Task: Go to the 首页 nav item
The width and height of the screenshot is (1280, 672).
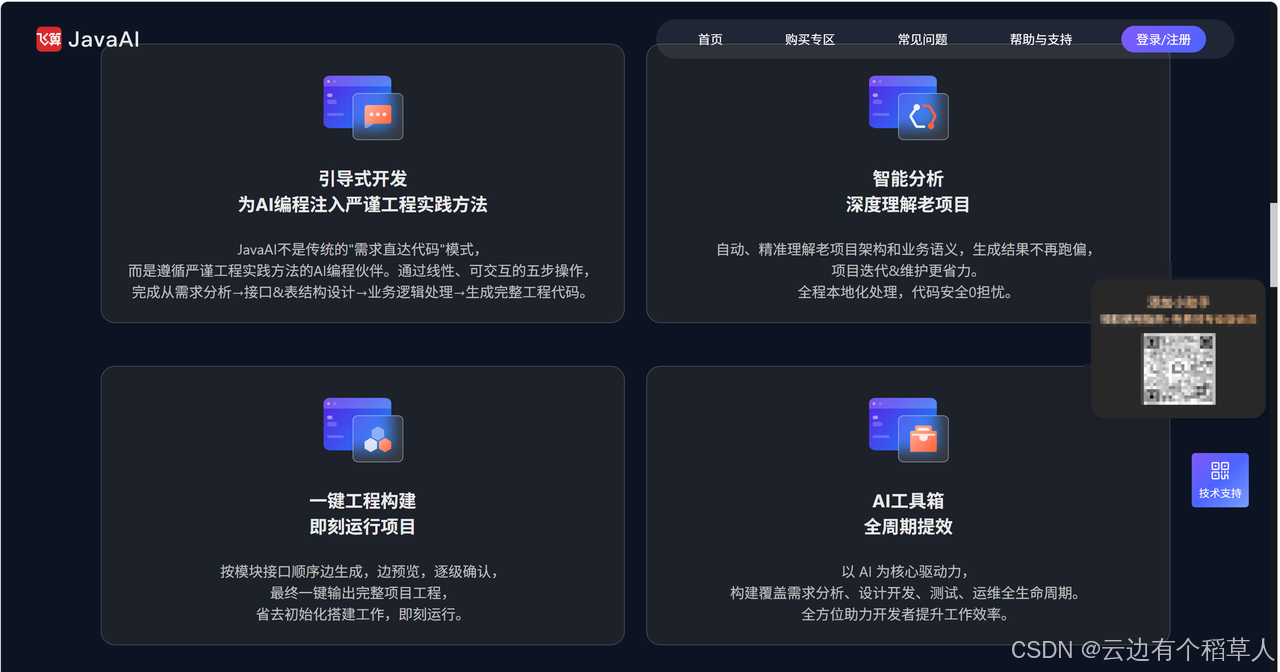Action: click(710, 40)
